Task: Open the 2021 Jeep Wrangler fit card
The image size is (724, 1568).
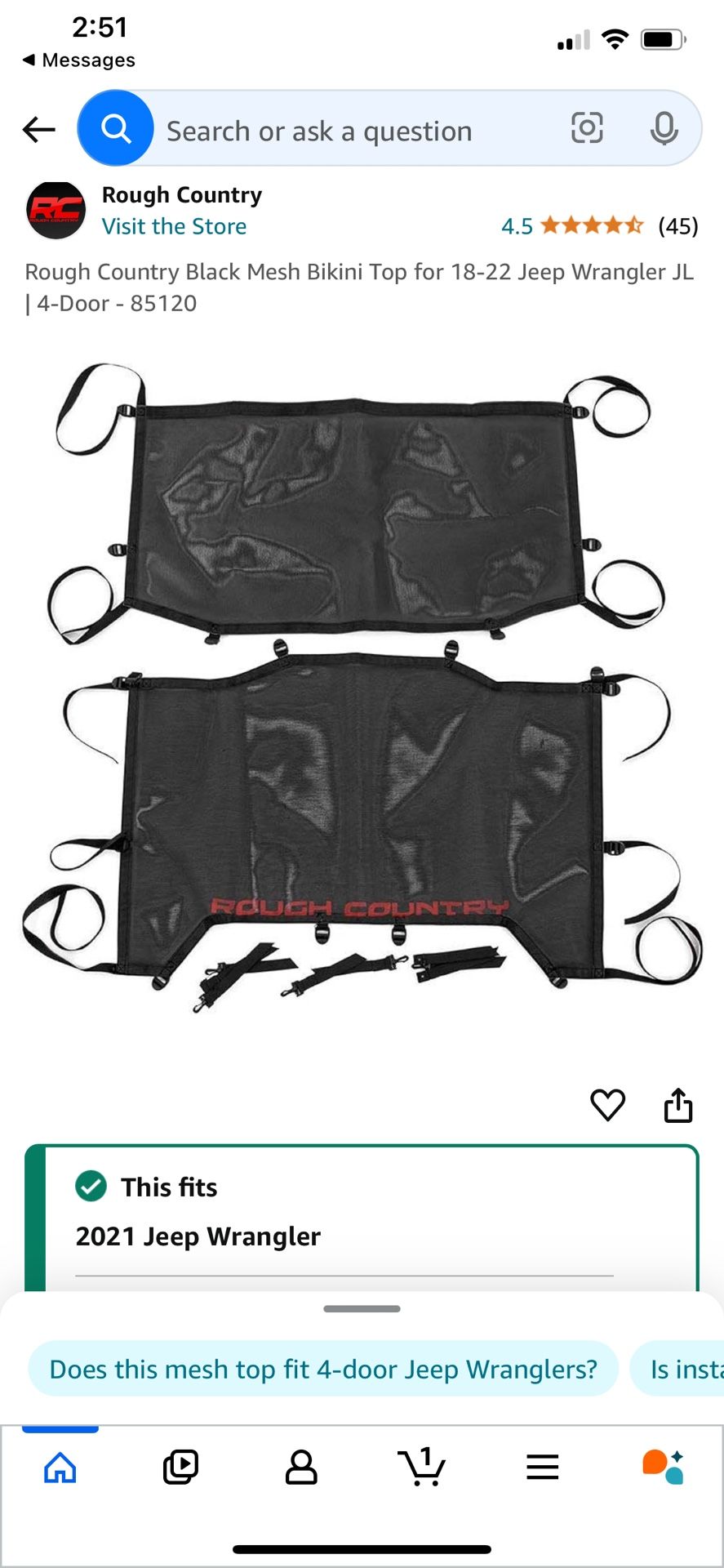Action: click(x=362, y=1218)
